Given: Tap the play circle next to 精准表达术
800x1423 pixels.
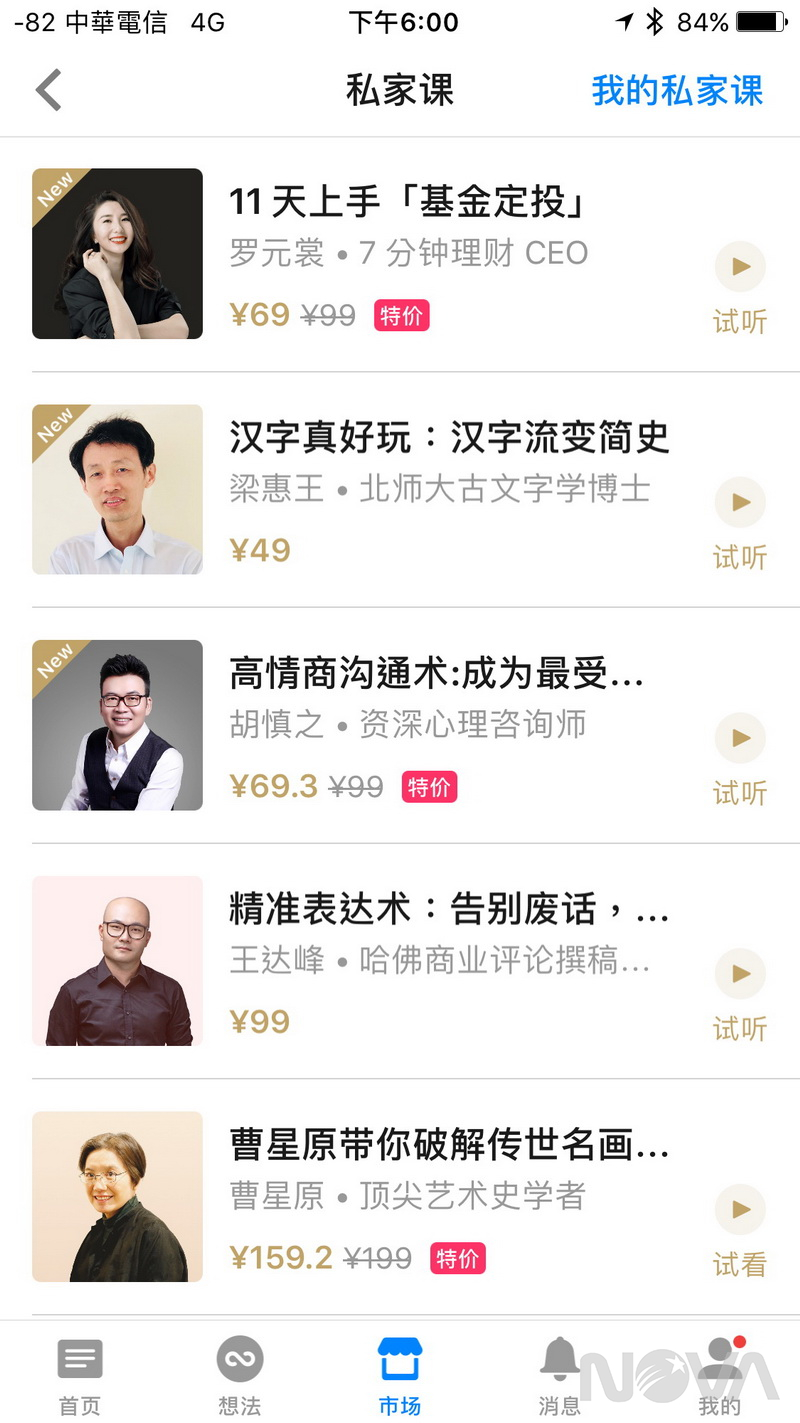Looking at the screenshot, I should point(740,973).
